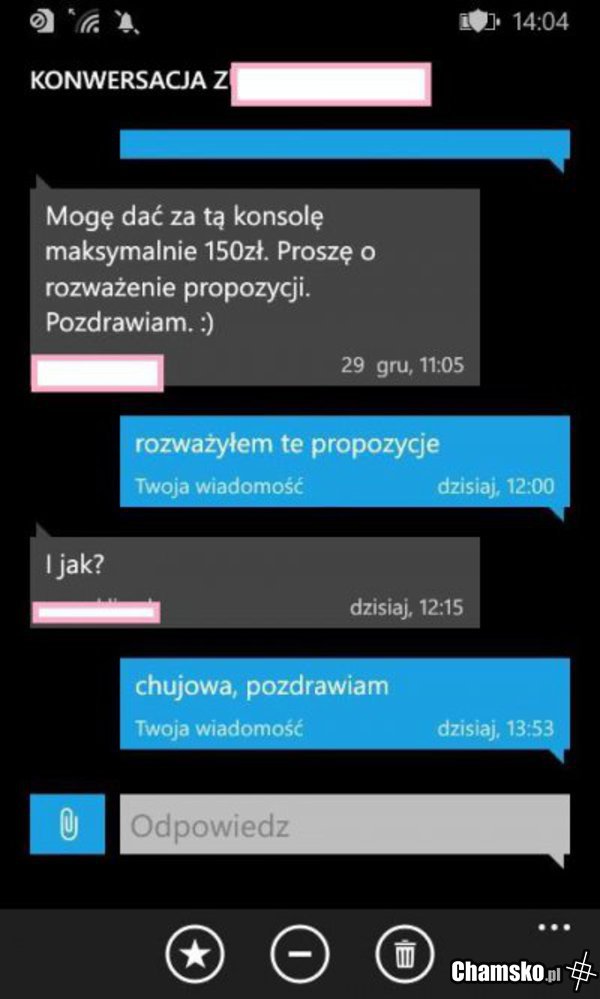This screenshot has height=999, width=600.
Task: Focus the Odpowiedz reply field
Action: click(344, 826)
